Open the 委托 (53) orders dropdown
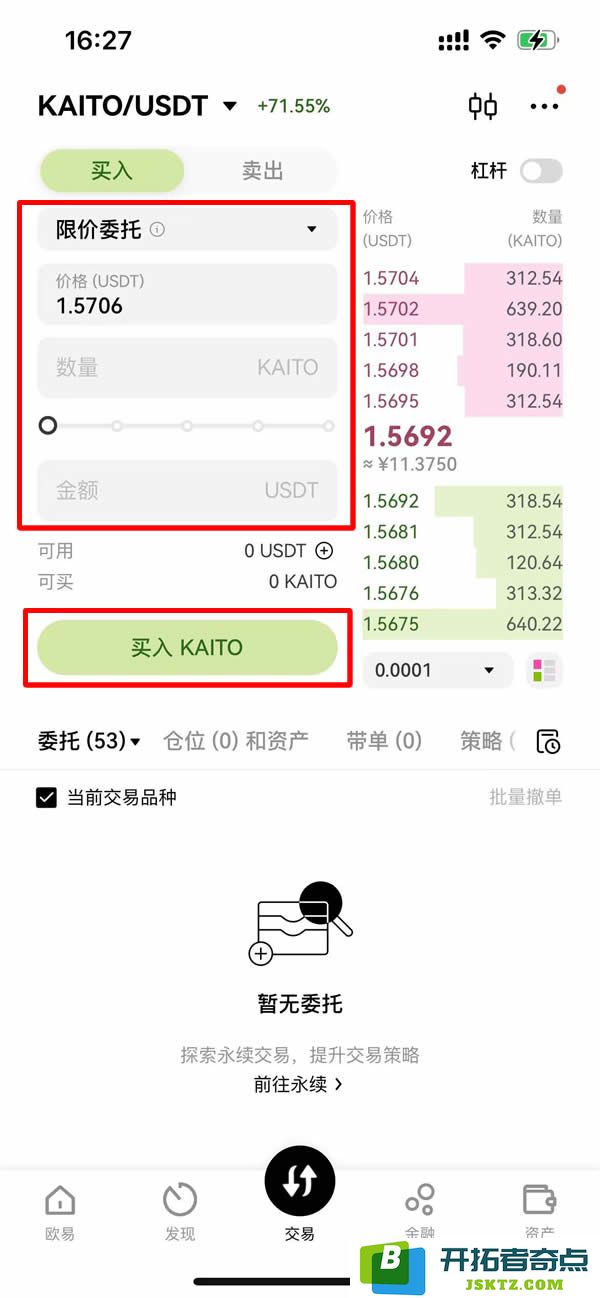Viewport: 600px width, 1298px height. pyautogui.click(x=89, y=741)
